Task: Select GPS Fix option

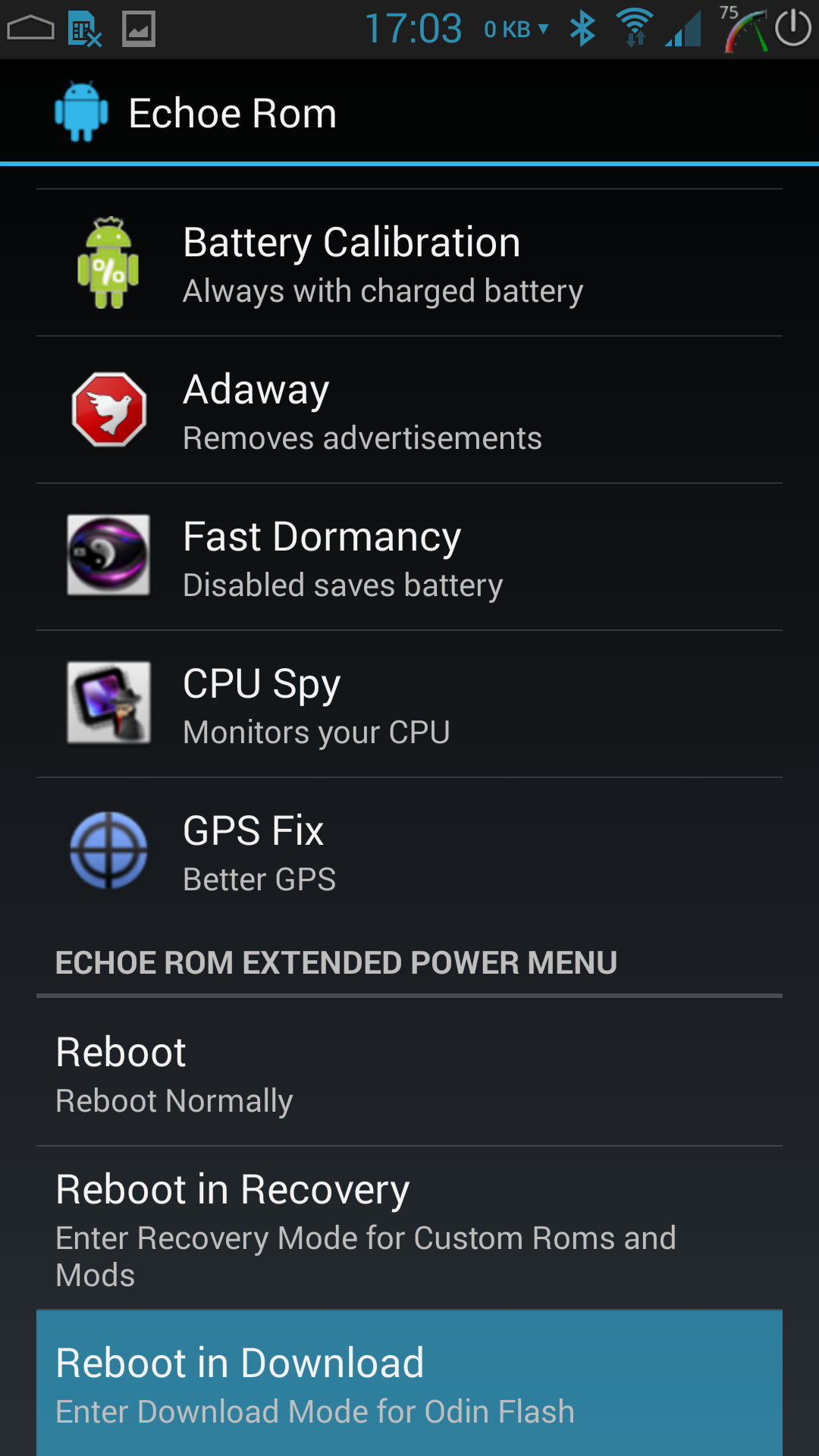Action: pos(409,851)
